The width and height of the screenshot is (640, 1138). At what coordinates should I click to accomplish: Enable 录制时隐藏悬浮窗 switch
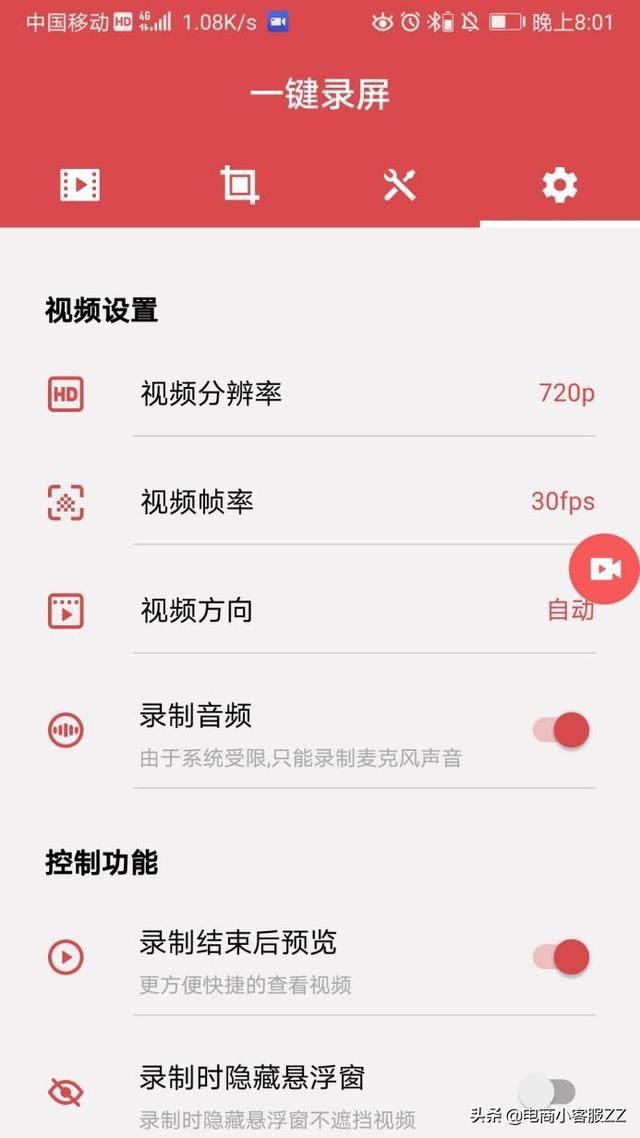[547, 1092]
